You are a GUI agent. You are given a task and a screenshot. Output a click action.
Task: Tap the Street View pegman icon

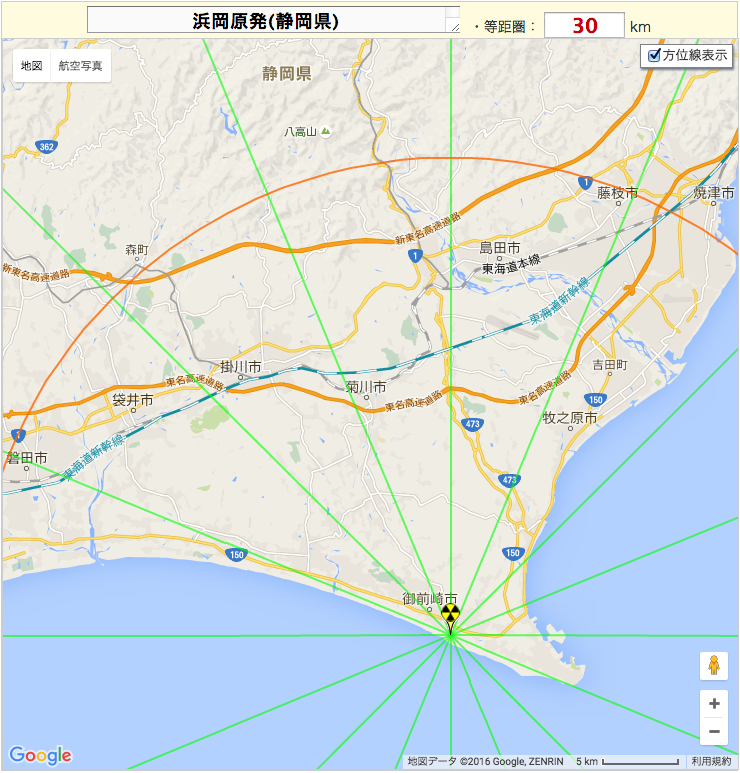tap(714, 666)
